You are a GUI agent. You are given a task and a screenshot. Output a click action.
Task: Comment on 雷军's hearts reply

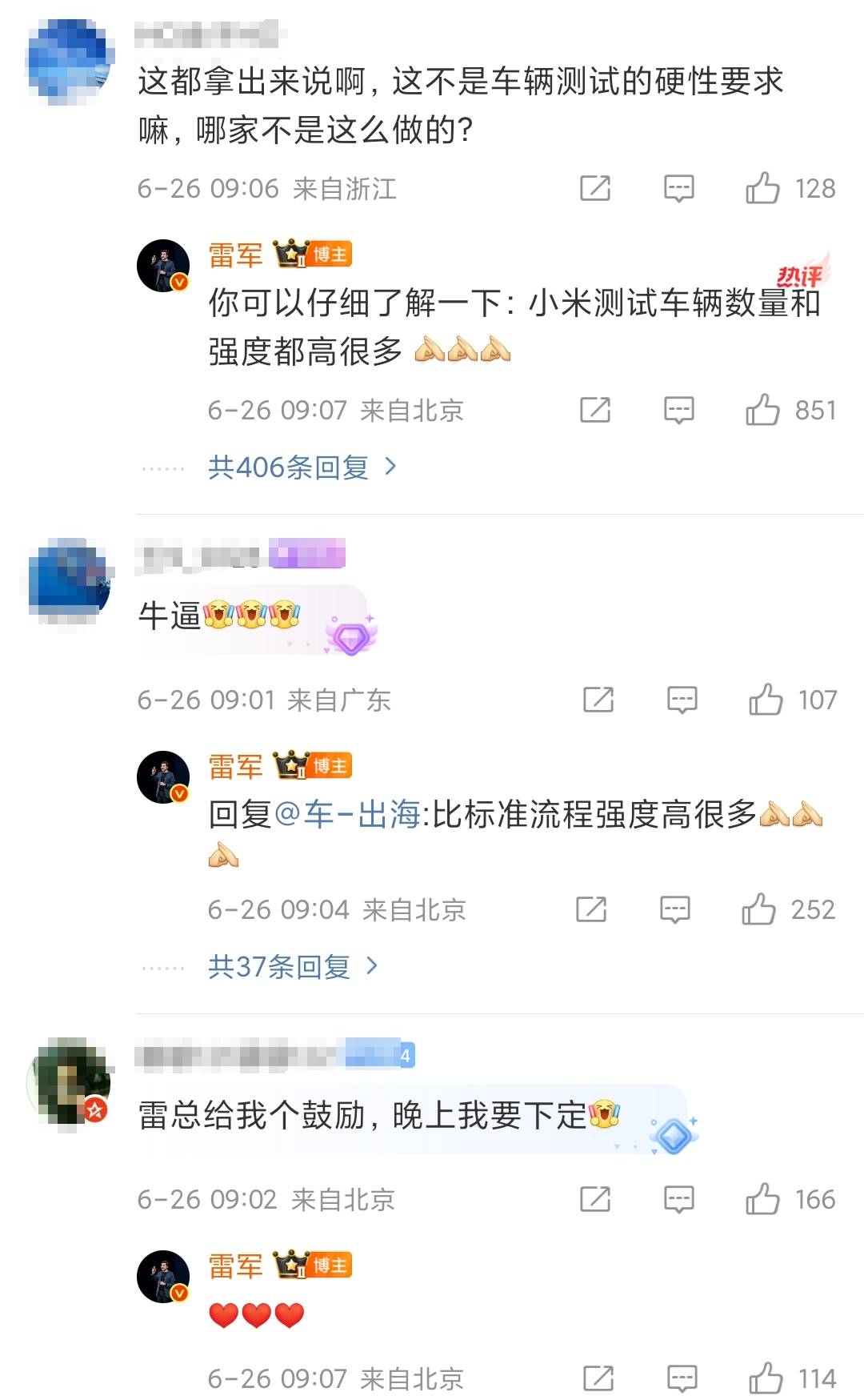[x=682, y=1379]
